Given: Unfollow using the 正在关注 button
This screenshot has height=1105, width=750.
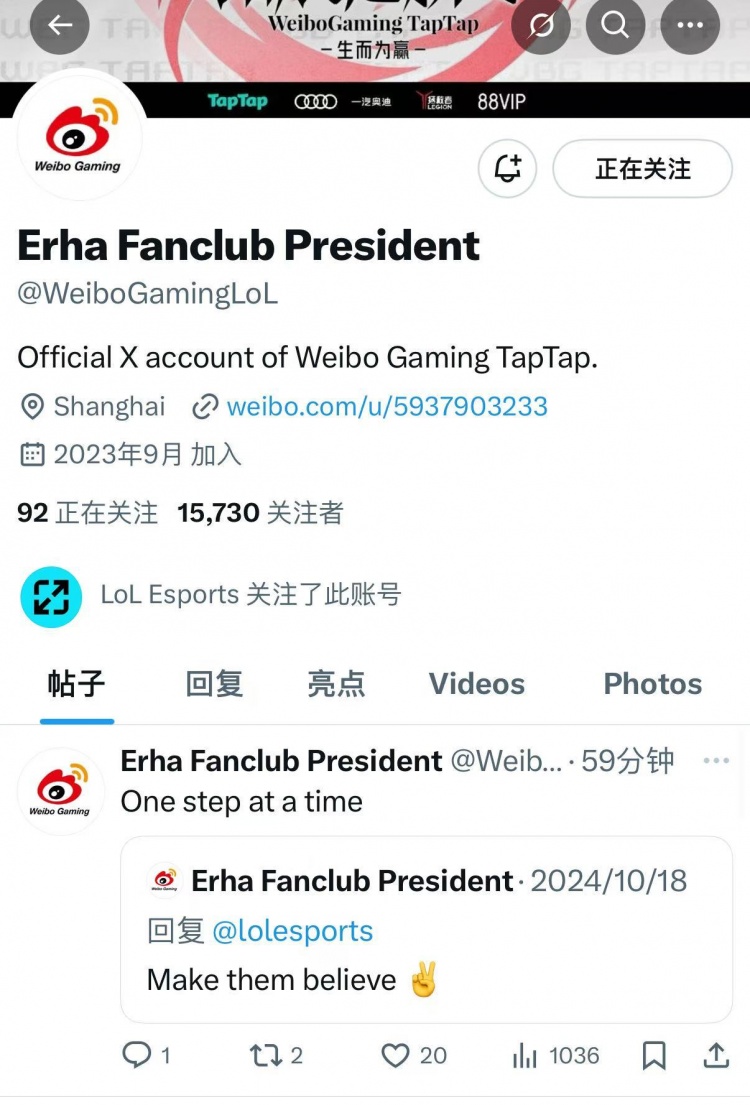Looking at the screenshot, I should (641, 169).
